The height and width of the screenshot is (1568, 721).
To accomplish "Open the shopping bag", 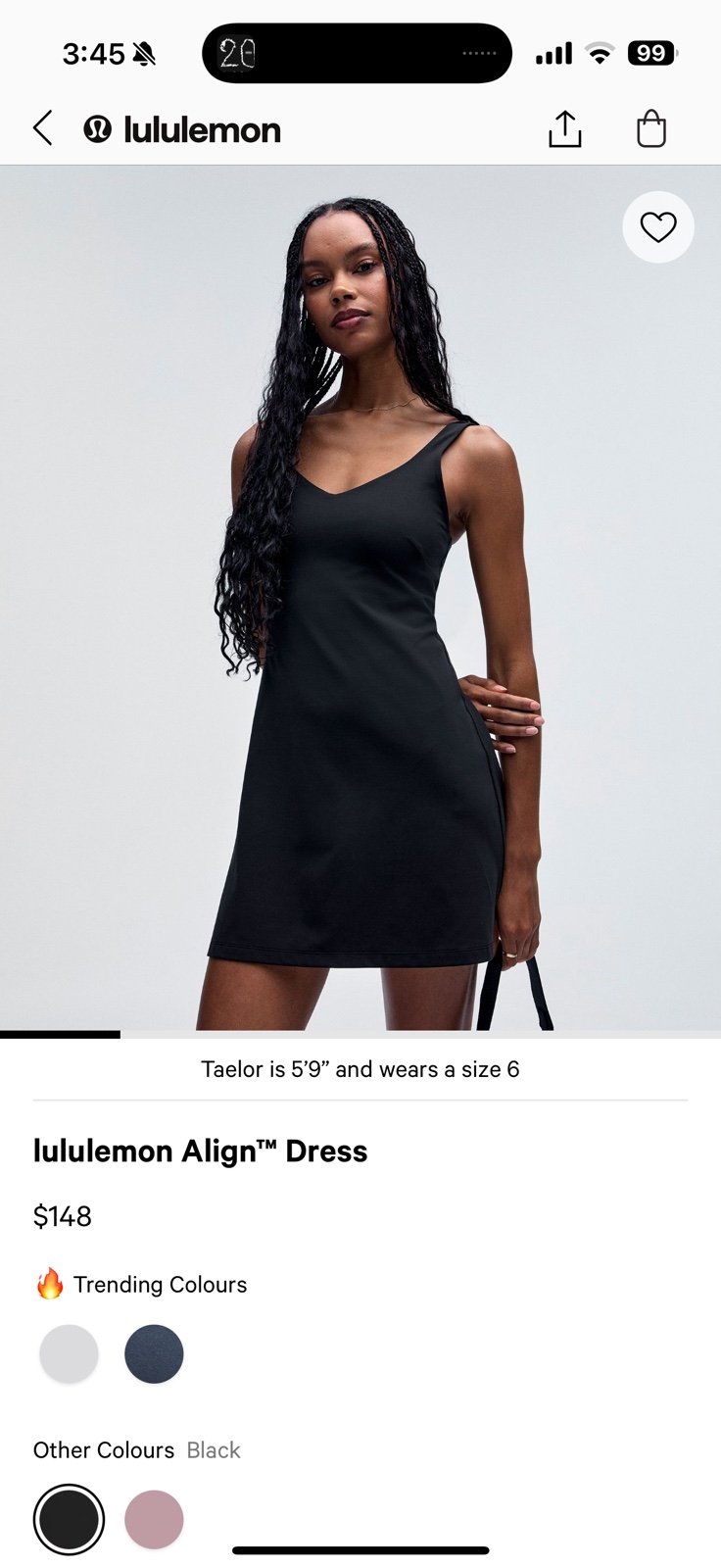I will (651, 128).
